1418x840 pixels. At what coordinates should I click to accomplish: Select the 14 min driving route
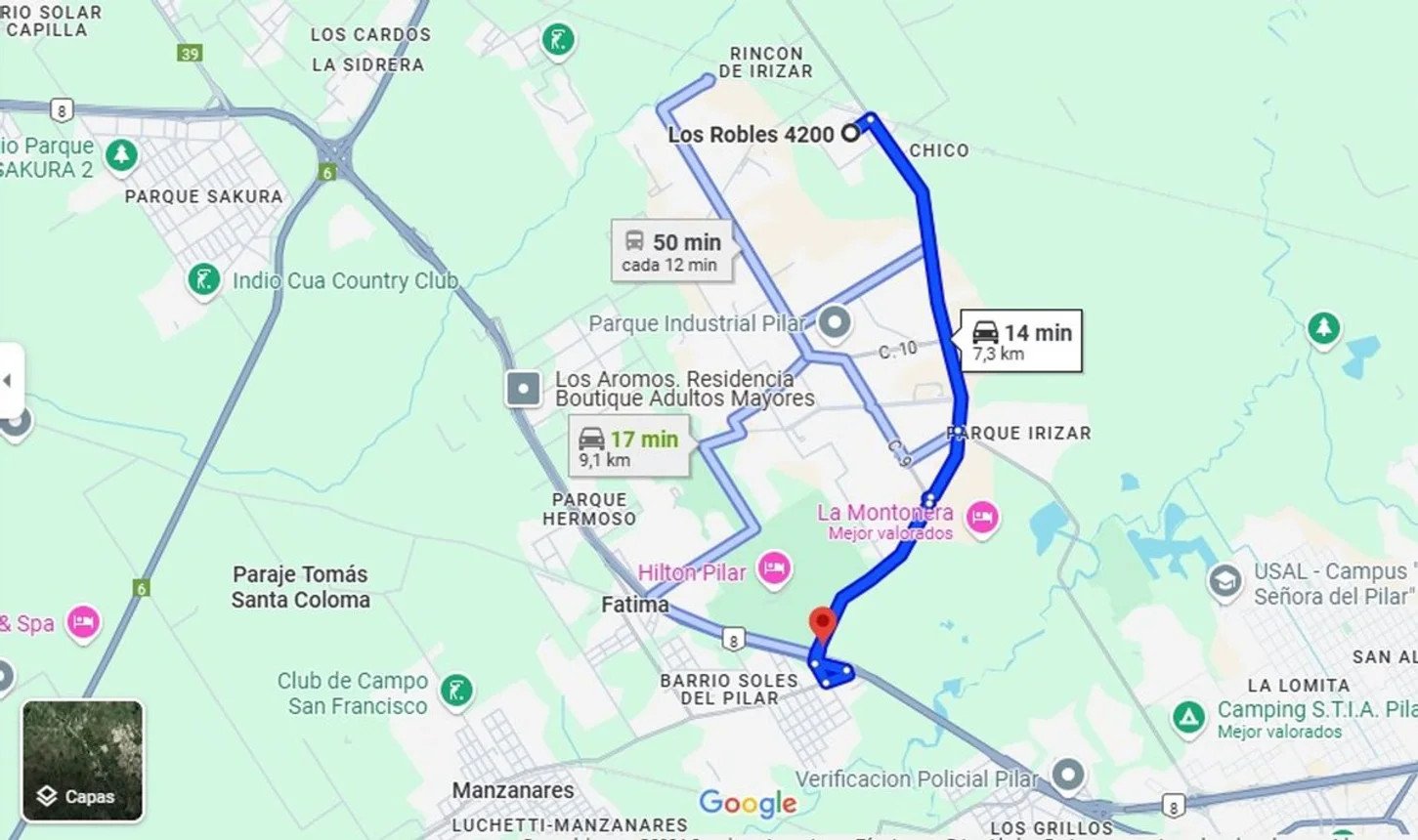pos(1021,341)
